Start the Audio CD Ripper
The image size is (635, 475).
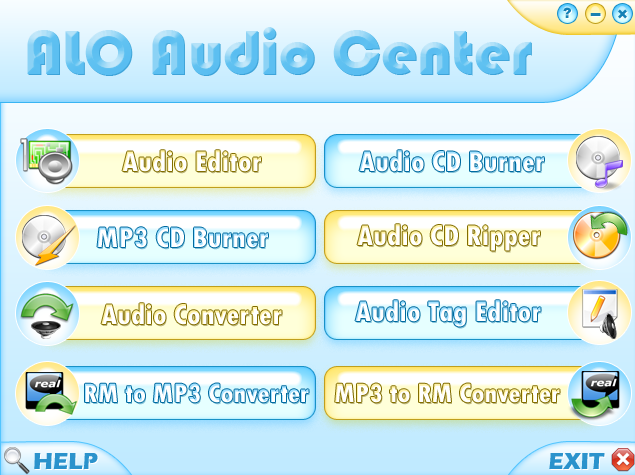point(449,237)
